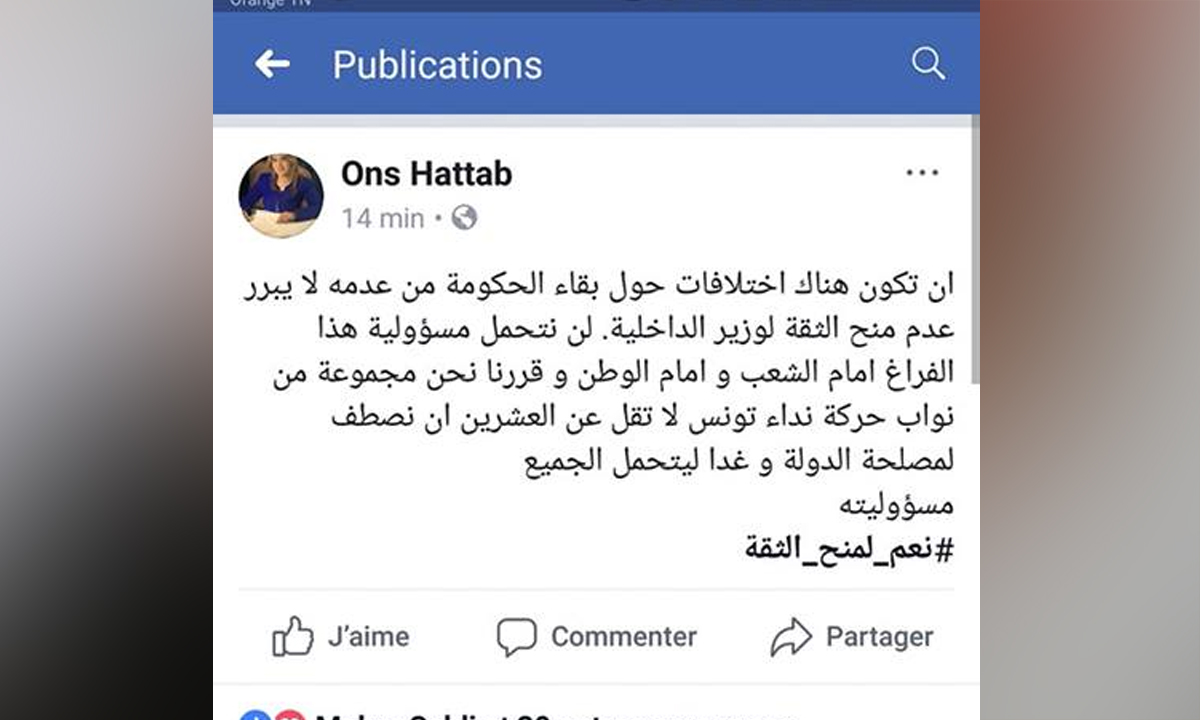Share the post with Partager

click(851, 637)
